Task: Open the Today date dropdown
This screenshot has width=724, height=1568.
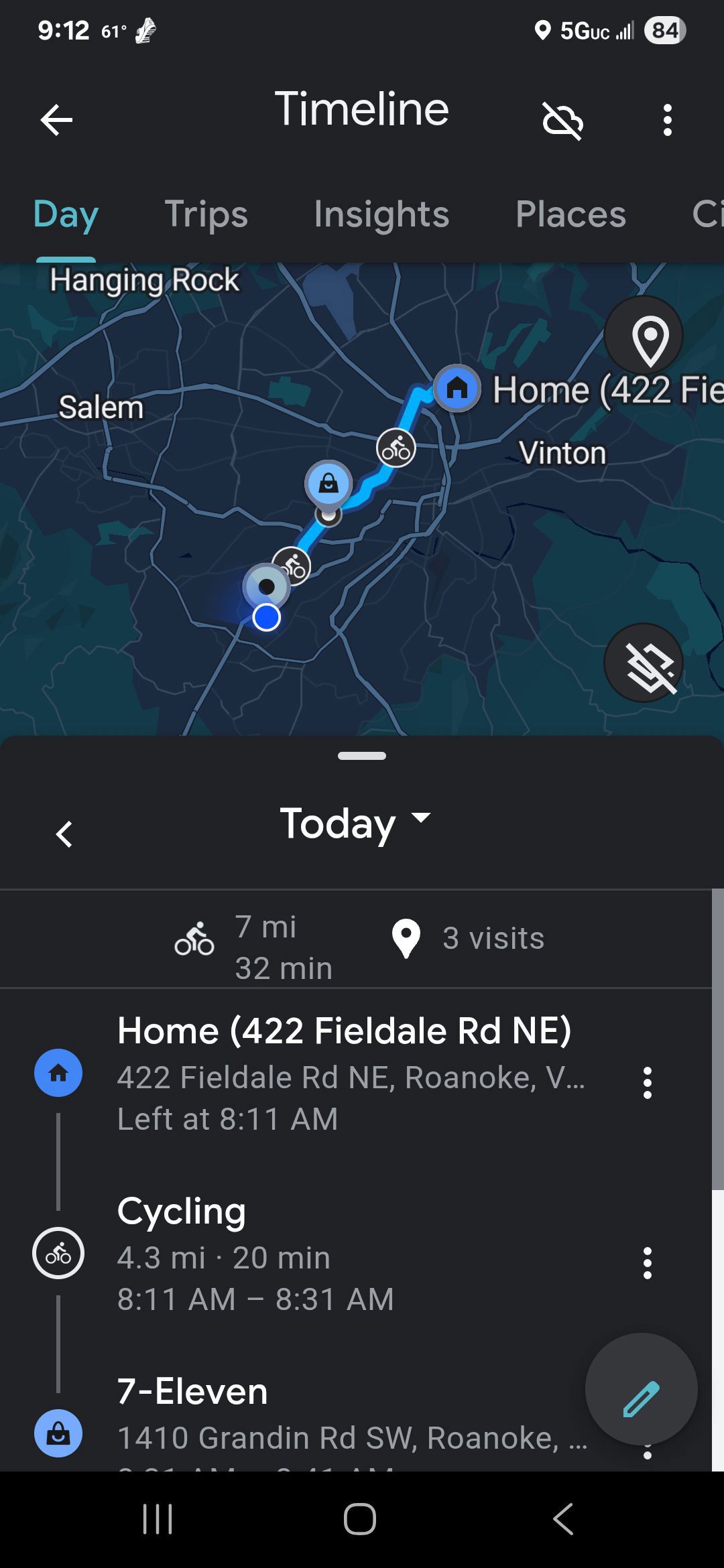Action: coord(355,824)
